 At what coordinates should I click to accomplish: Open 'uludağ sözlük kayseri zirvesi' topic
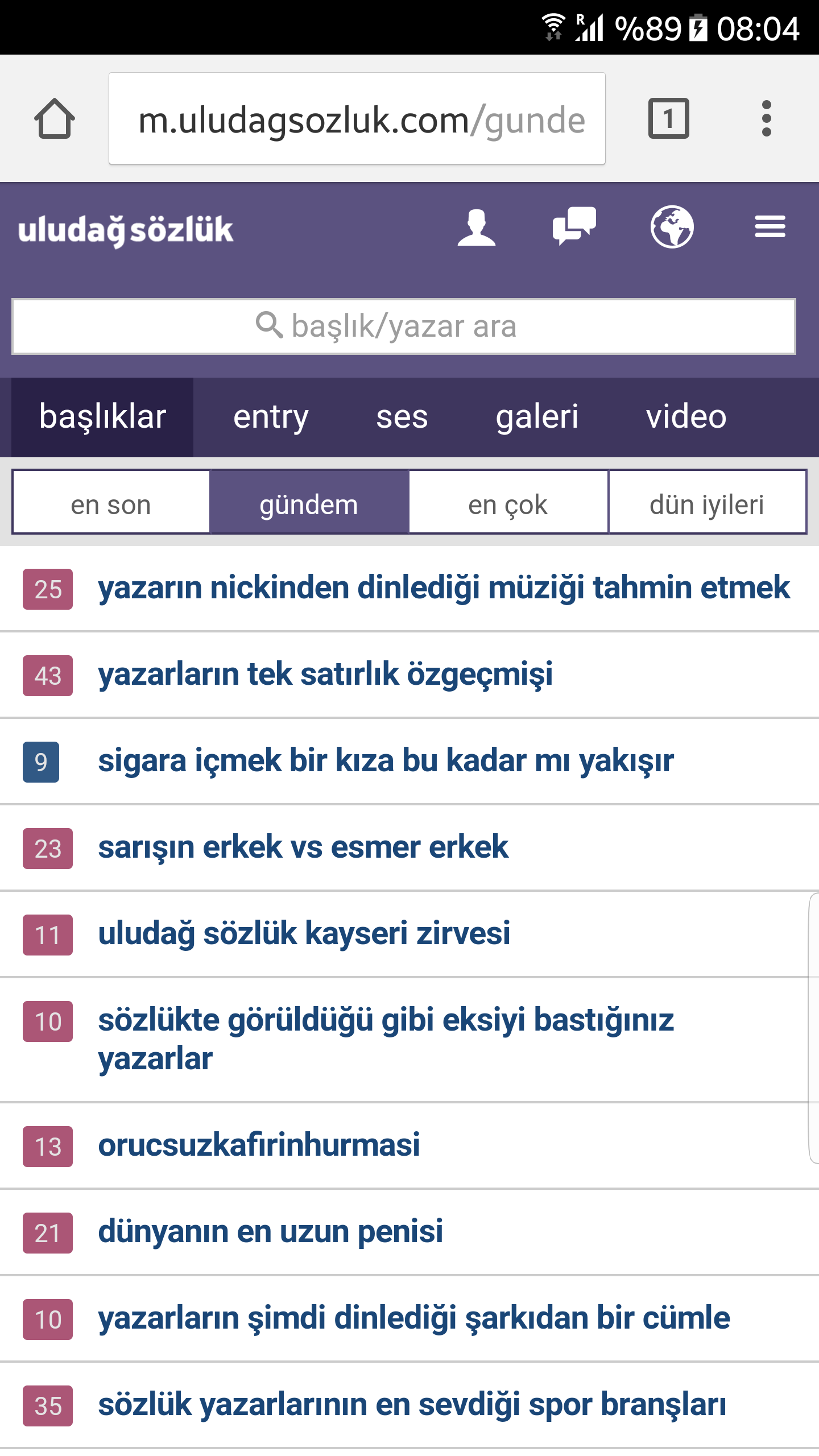pyautogui.click(x=304, y=934)
